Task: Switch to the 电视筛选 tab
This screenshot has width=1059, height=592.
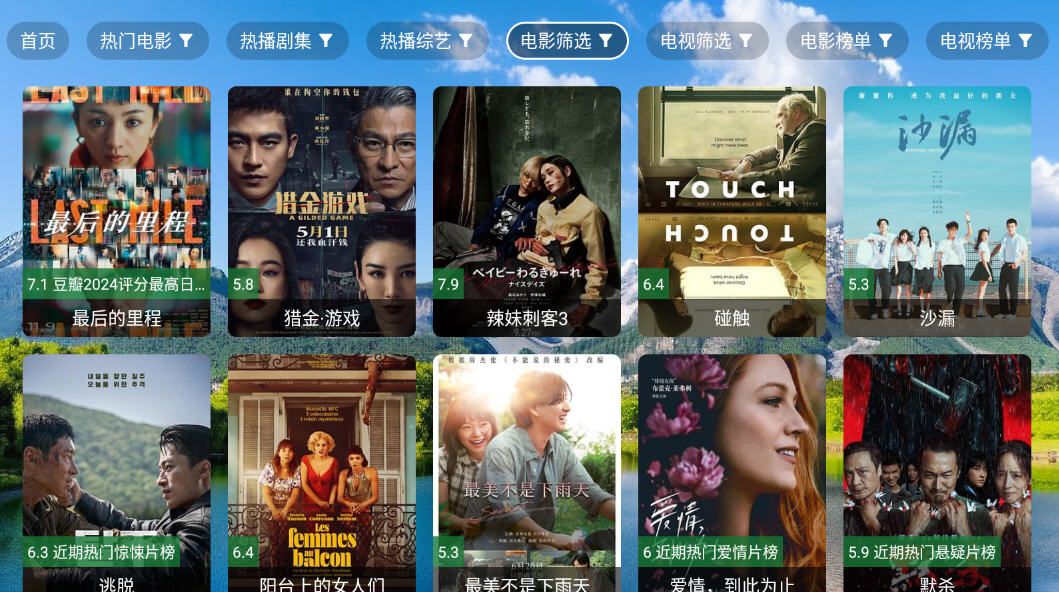Action: [707, 41]
